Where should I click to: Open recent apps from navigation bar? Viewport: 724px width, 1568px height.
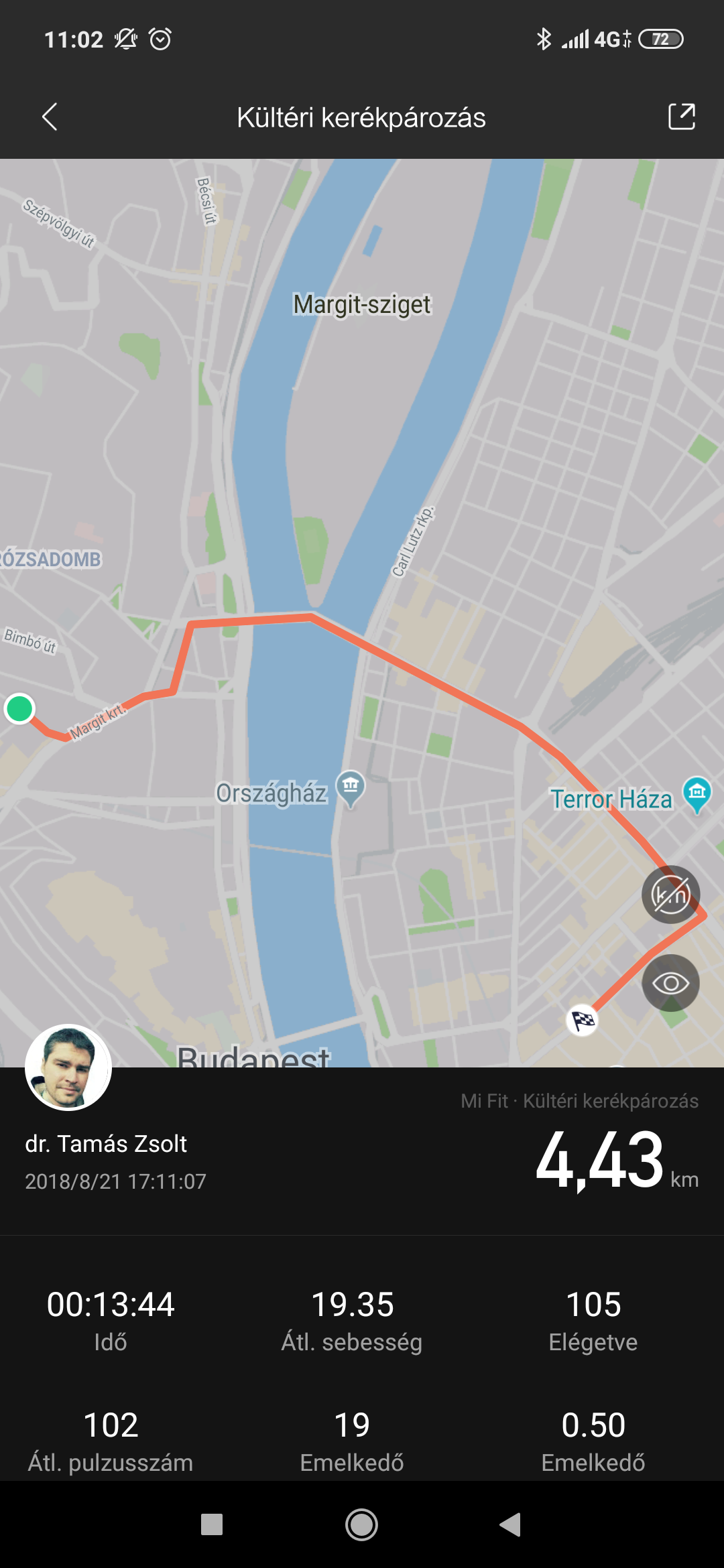coord(212,1525)
